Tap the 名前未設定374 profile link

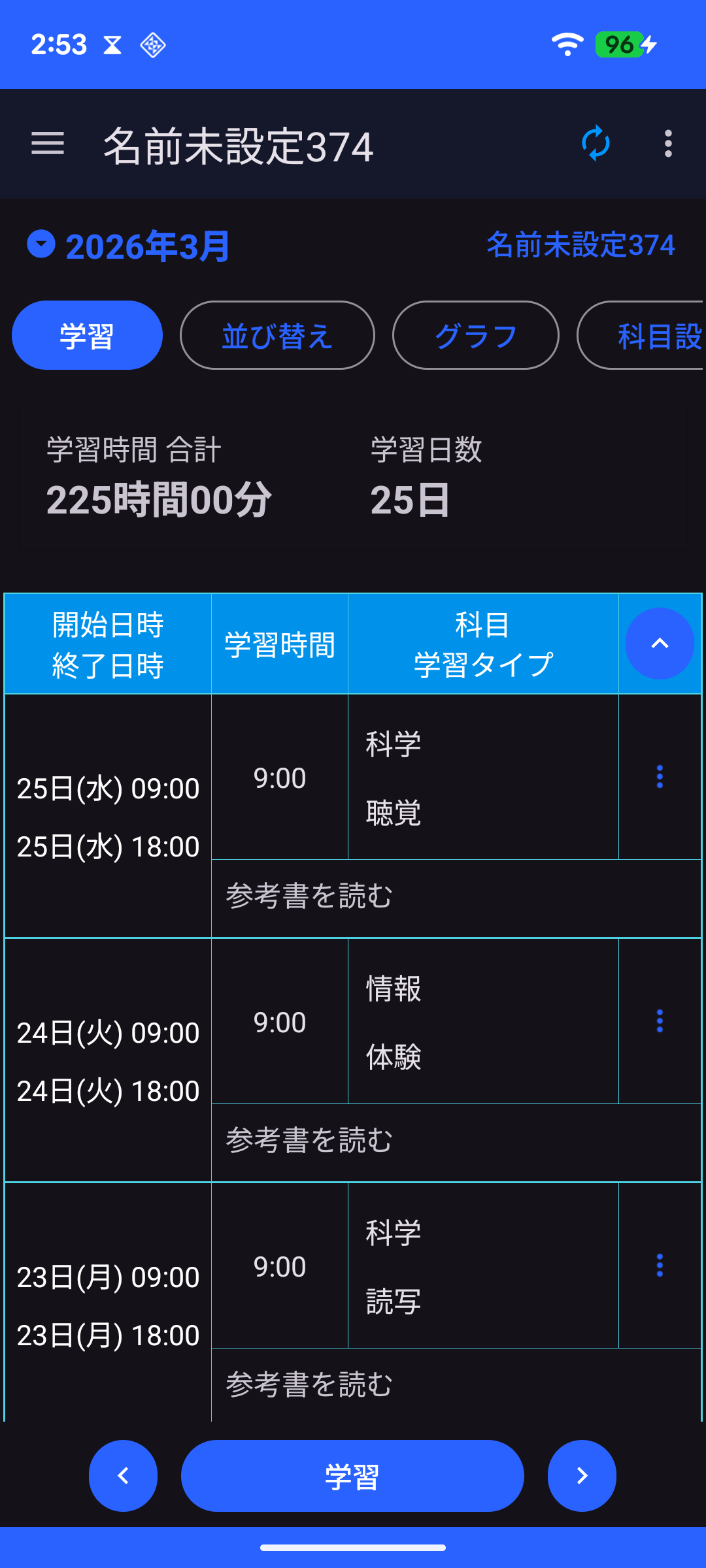(x=580, y=246)
